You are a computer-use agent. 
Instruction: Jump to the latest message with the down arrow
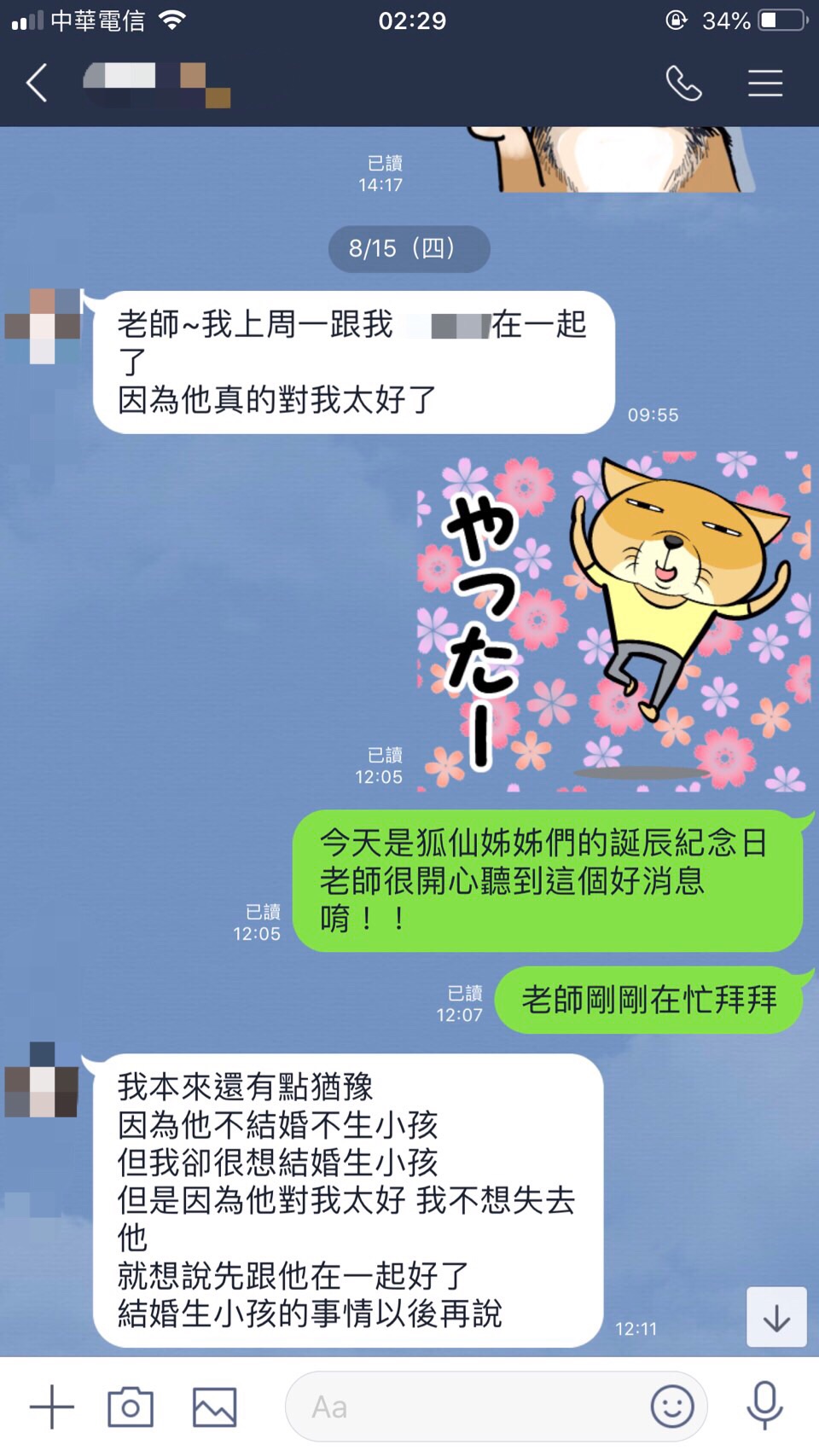776,1317
